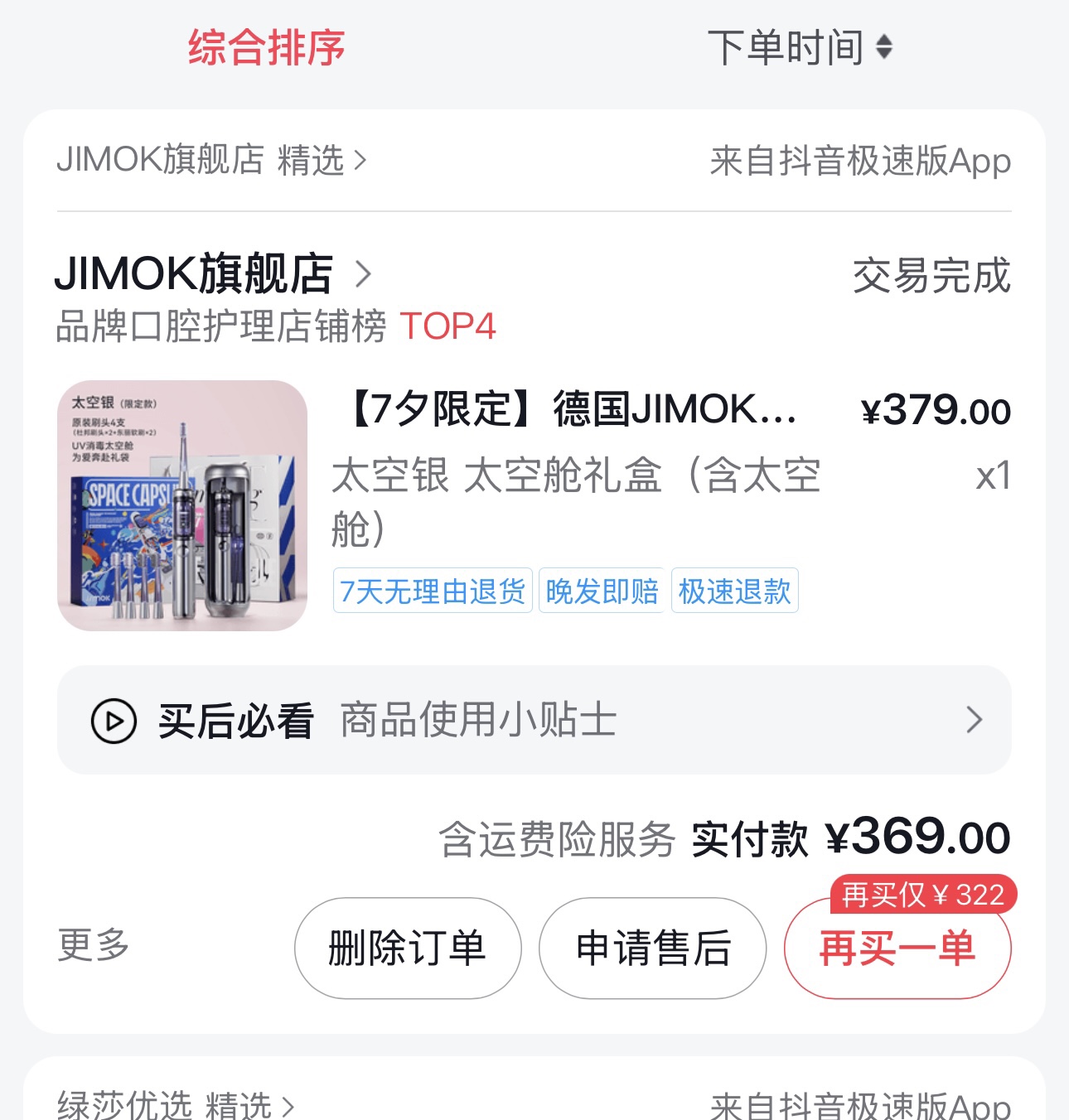Buy again with 再买一单 button

tap(897, 949)
